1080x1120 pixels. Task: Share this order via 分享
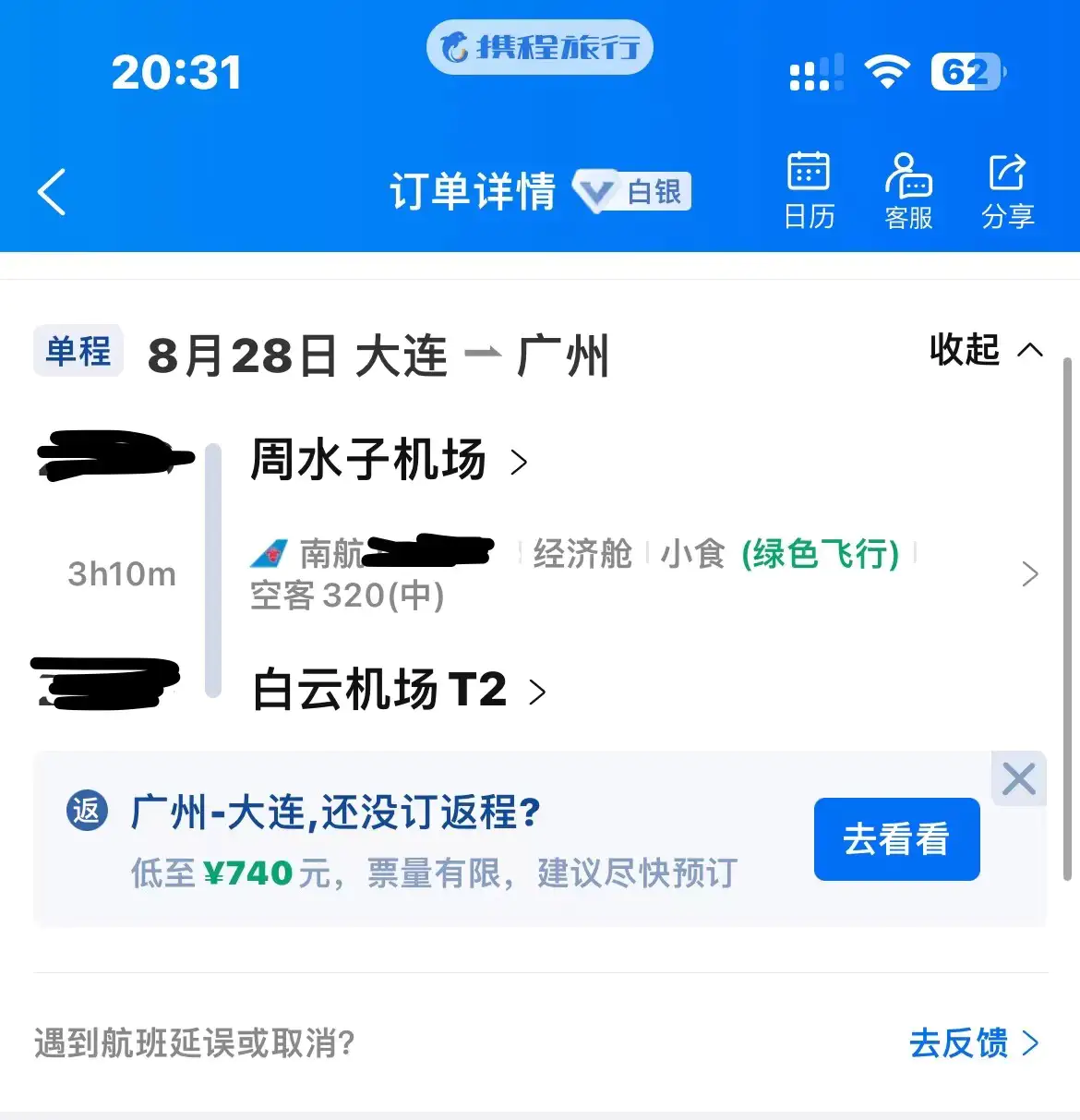[x=1007, y=191]
